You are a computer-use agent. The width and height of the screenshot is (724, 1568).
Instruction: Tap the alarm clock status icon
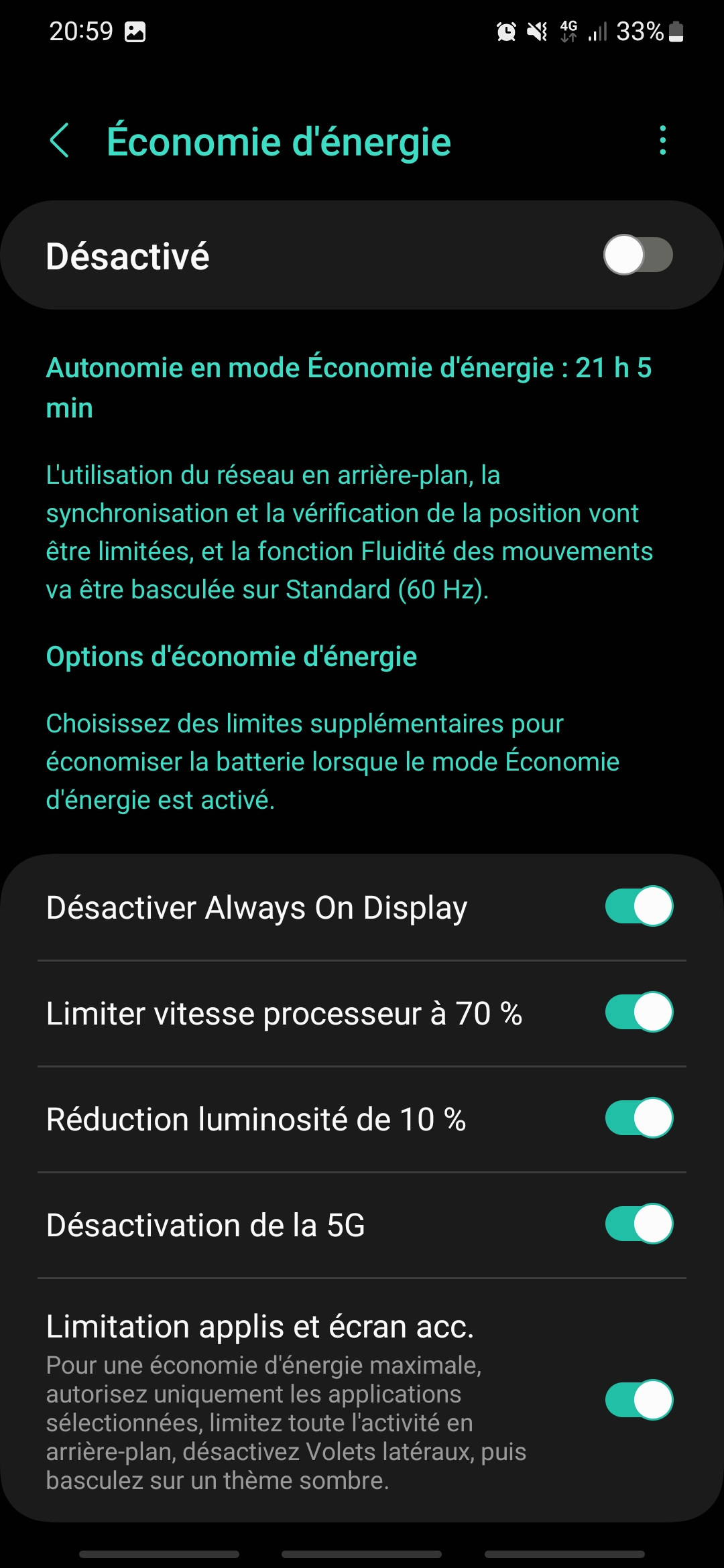(505, 30)
